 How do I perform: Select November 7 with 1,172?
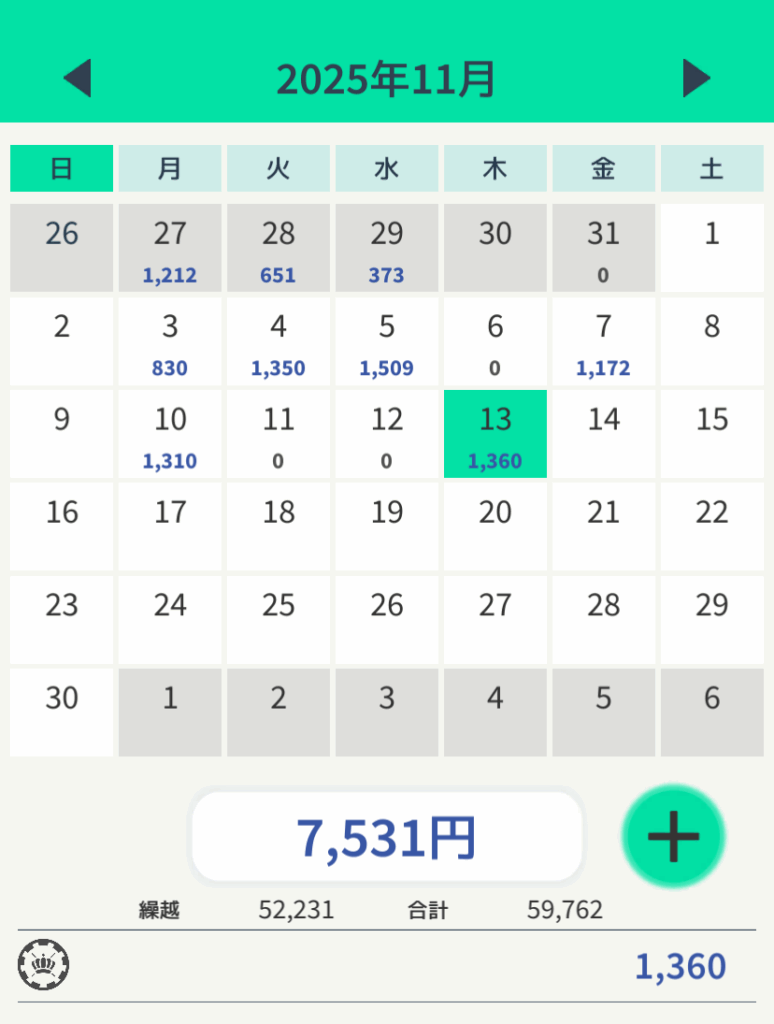pos(603,341)
